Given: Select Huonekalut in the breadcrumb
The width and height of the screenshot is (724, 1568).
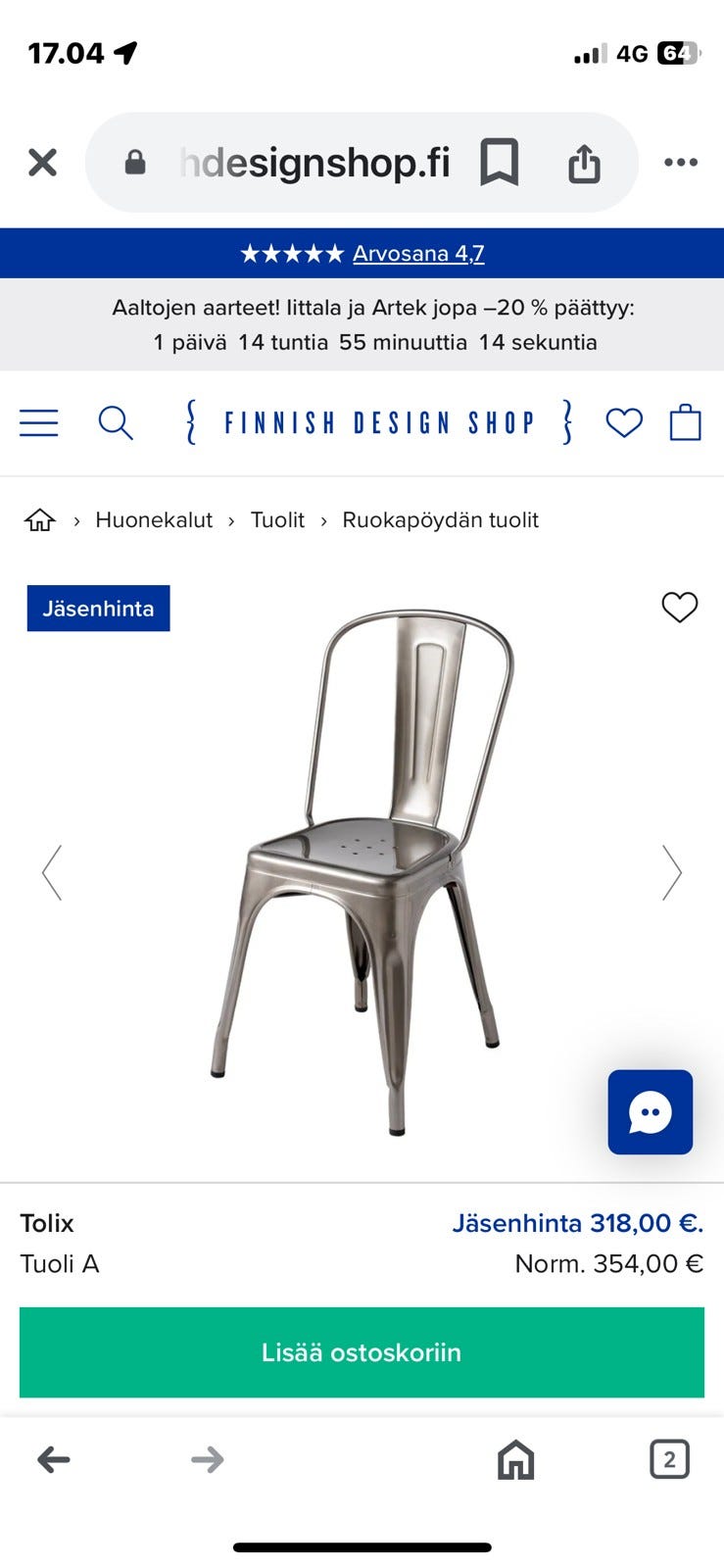Looking at the screenshot, I should click(x=153, y=519).
